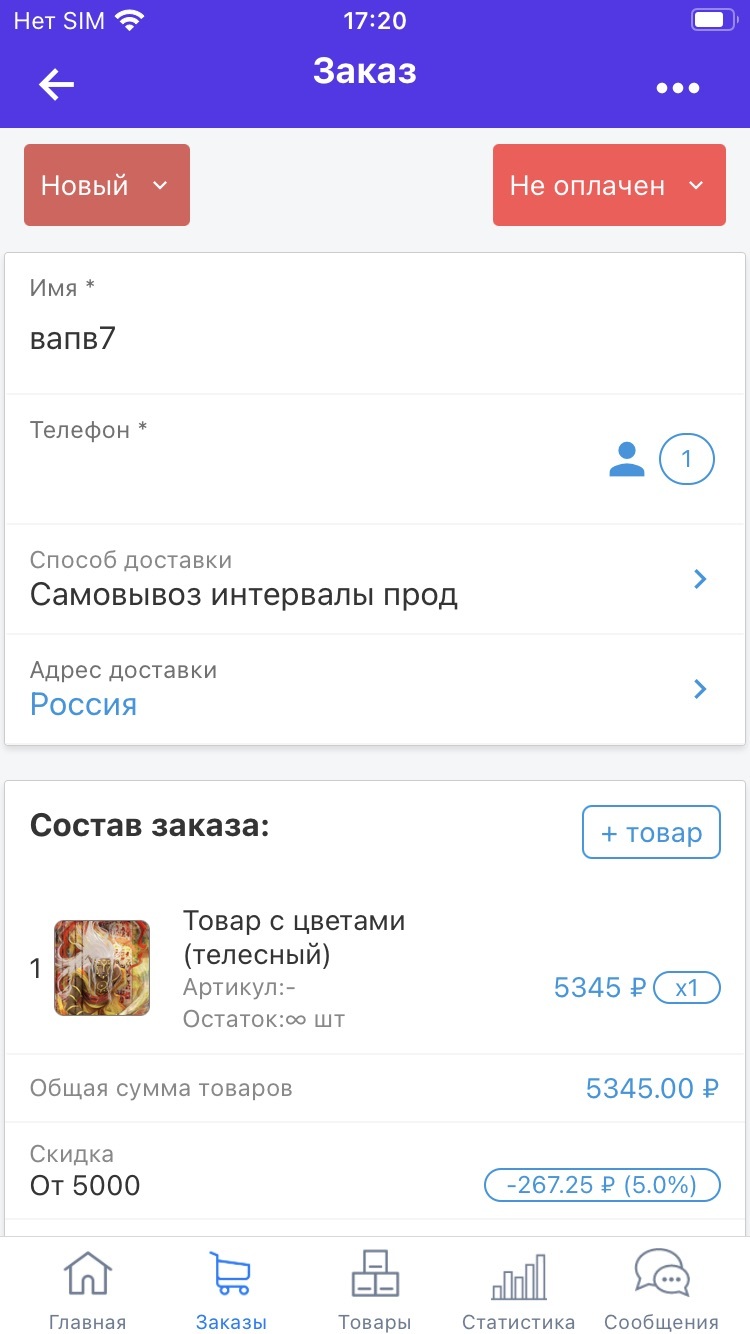
Task: Switch to the 'Главная' tab
Action: pyautogui.click(x=88, y=1290)
